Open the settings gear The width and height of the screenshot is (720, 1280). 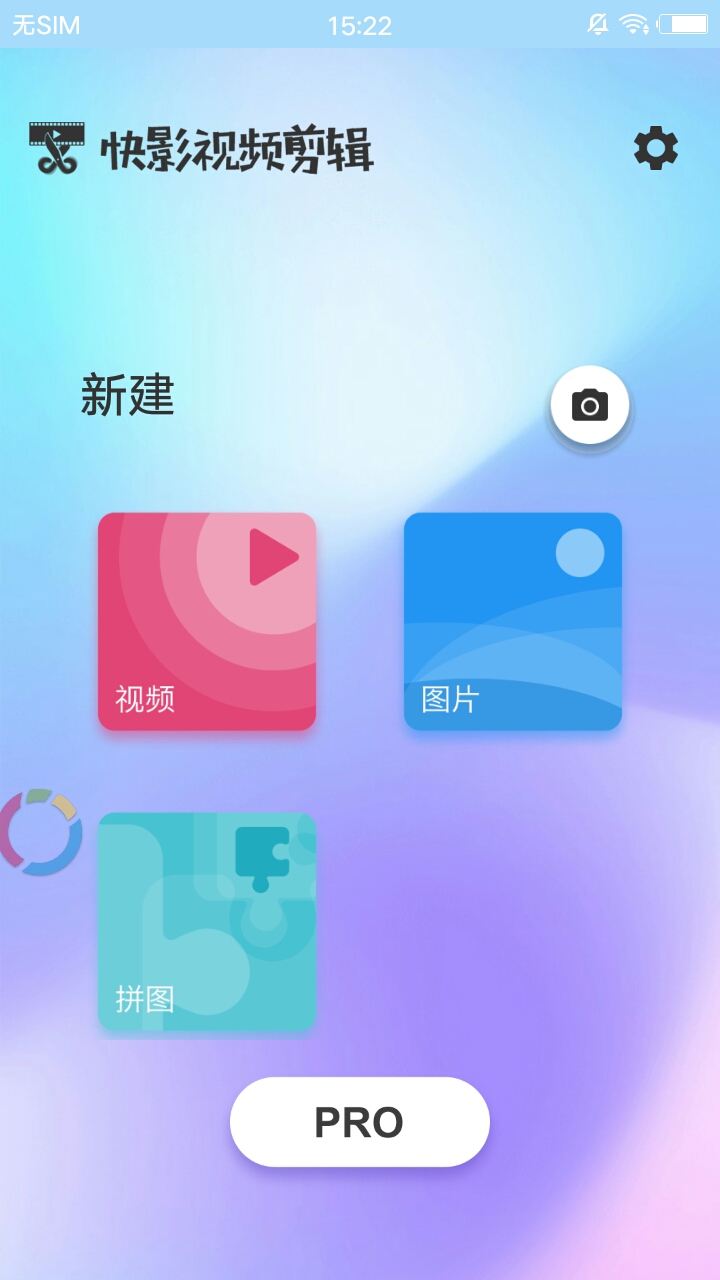tap(656, 149)
